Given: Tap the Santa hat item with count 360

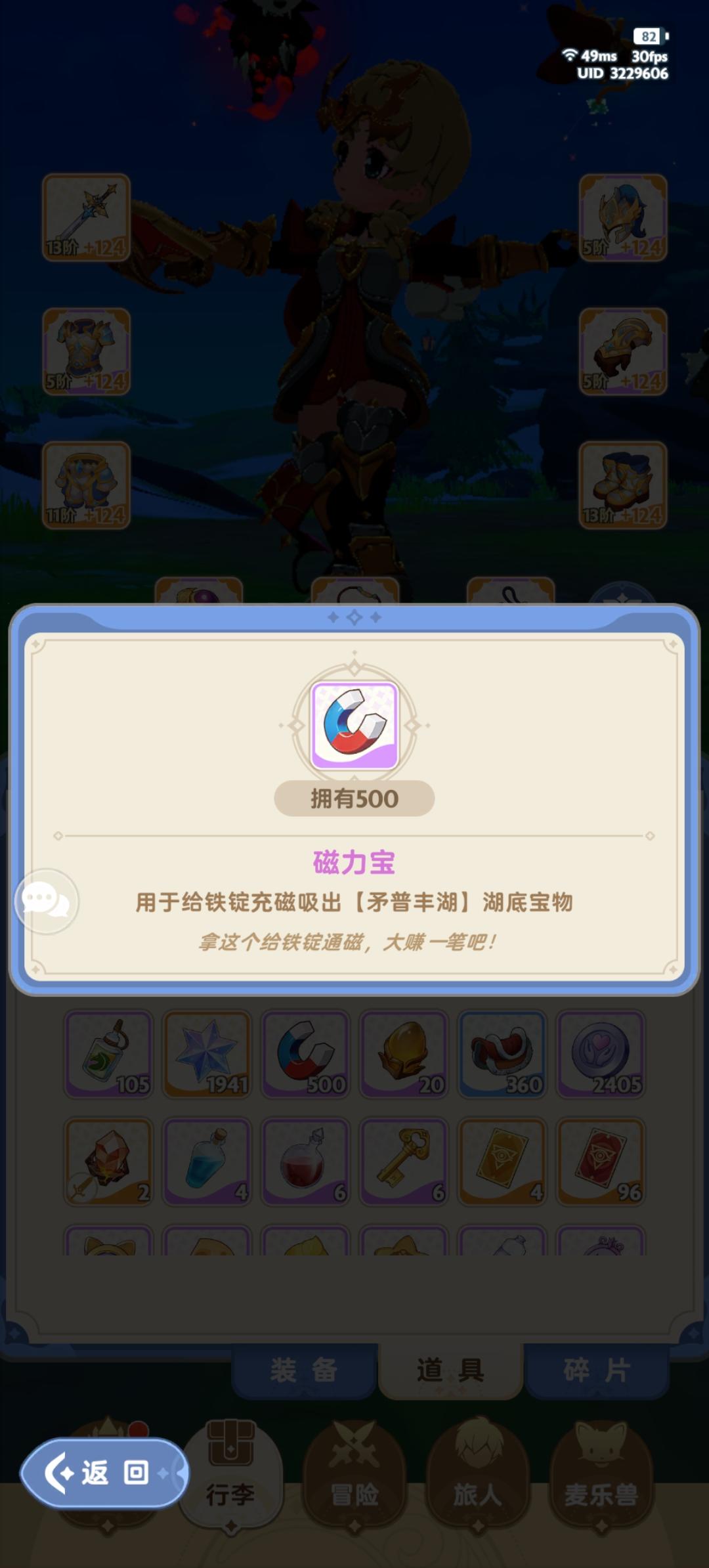Looking at the screenshot, I should point(503,1051).
